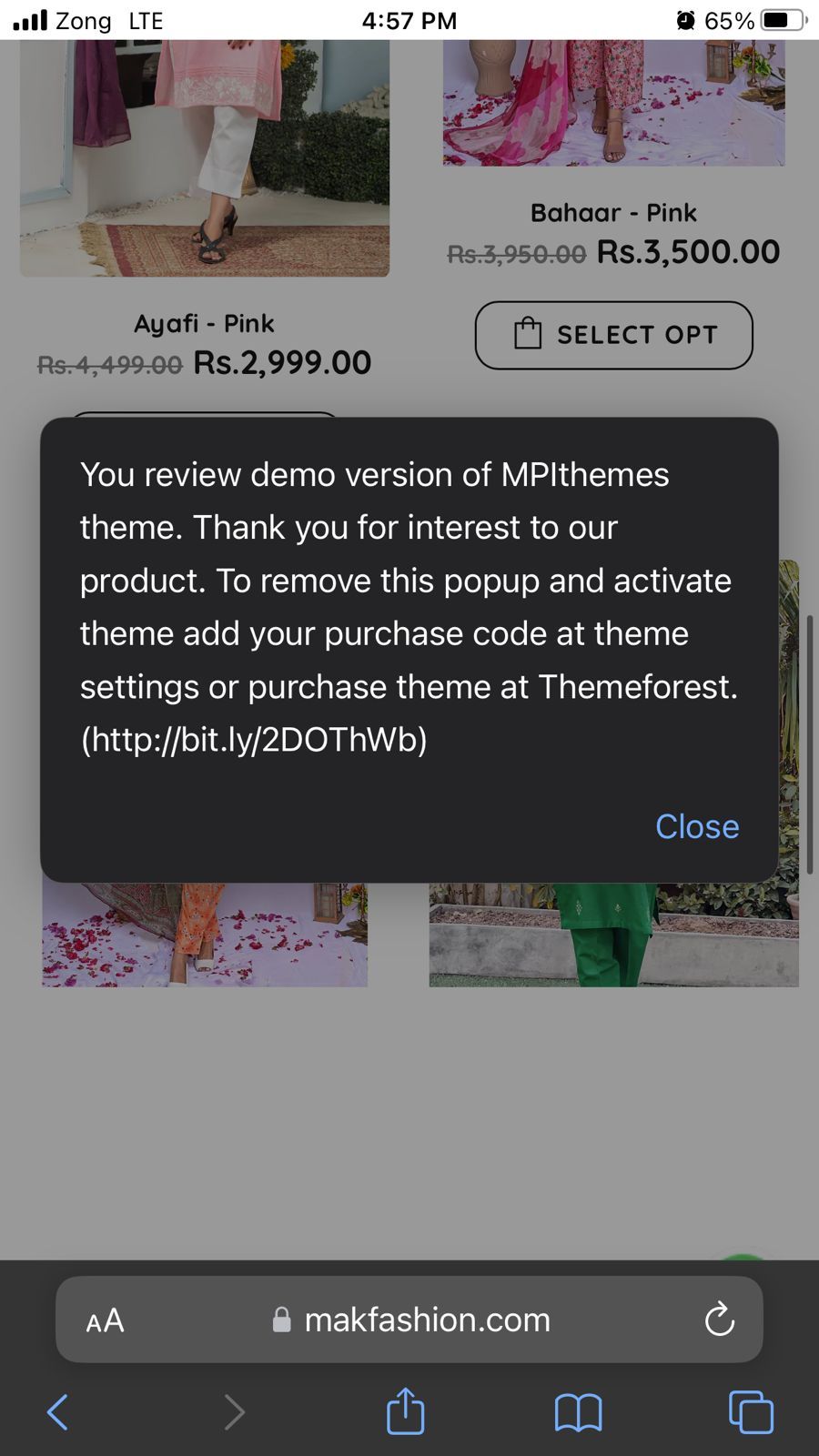Share this page

click(x=406, y=1411)
